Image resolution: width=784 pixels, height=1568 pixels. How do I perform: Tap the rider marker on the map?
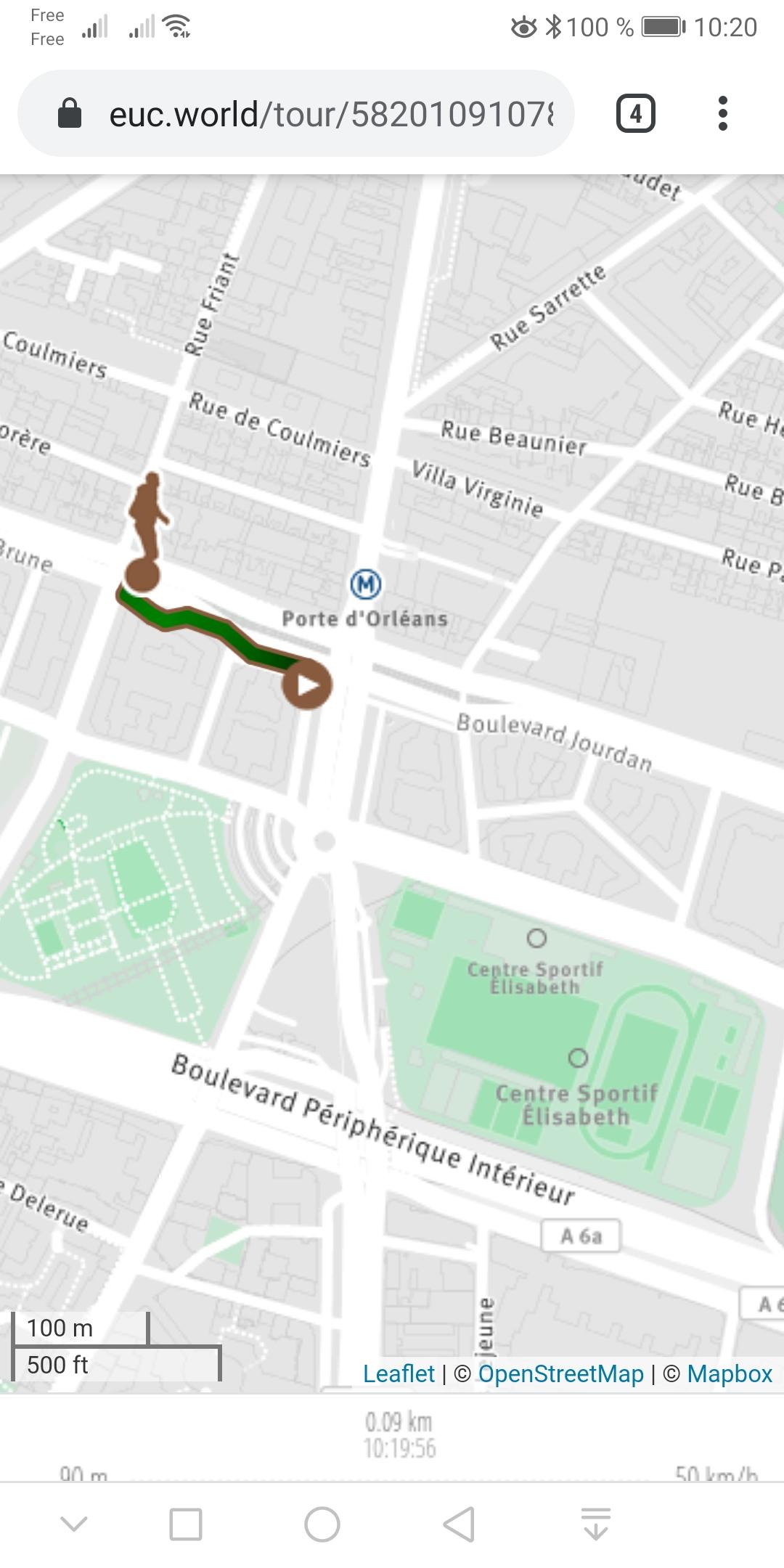(x=146, y=532)
